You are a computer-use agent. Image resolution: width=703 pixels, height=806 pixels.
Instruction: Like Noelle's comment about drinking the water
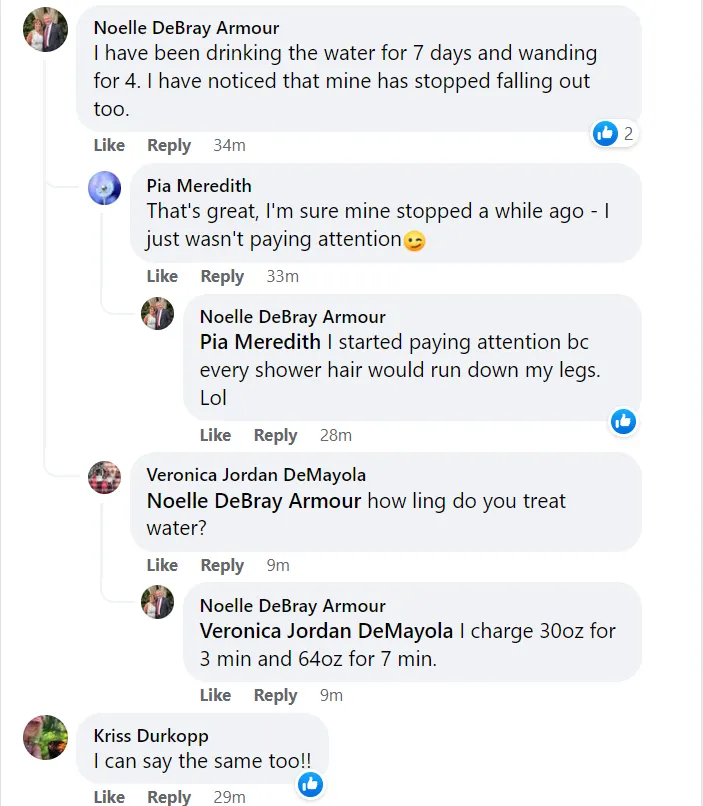tap(109, 145)
